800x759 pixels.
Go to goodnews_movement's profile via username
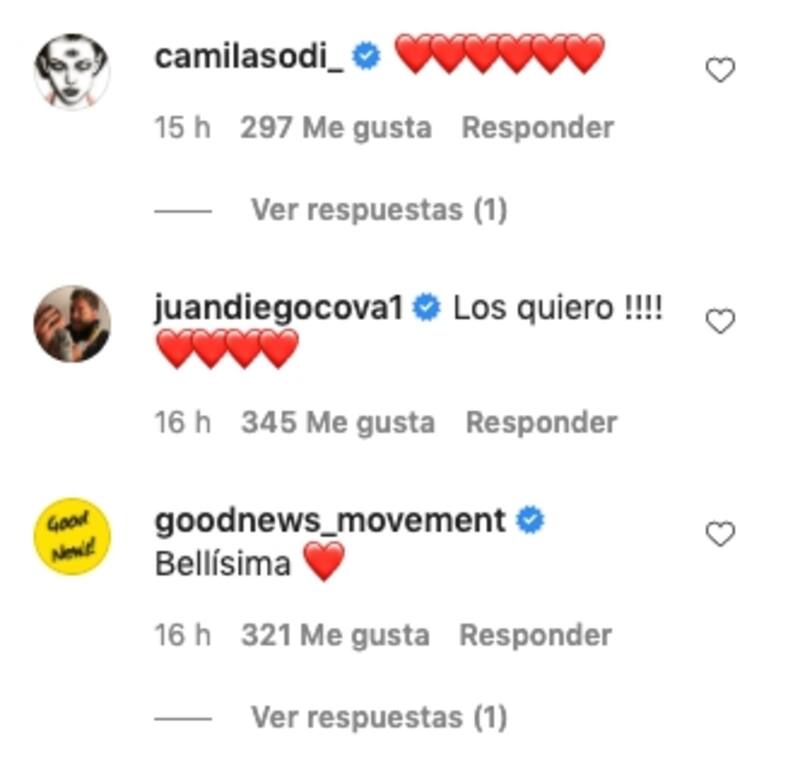click(x=330, y=520)
